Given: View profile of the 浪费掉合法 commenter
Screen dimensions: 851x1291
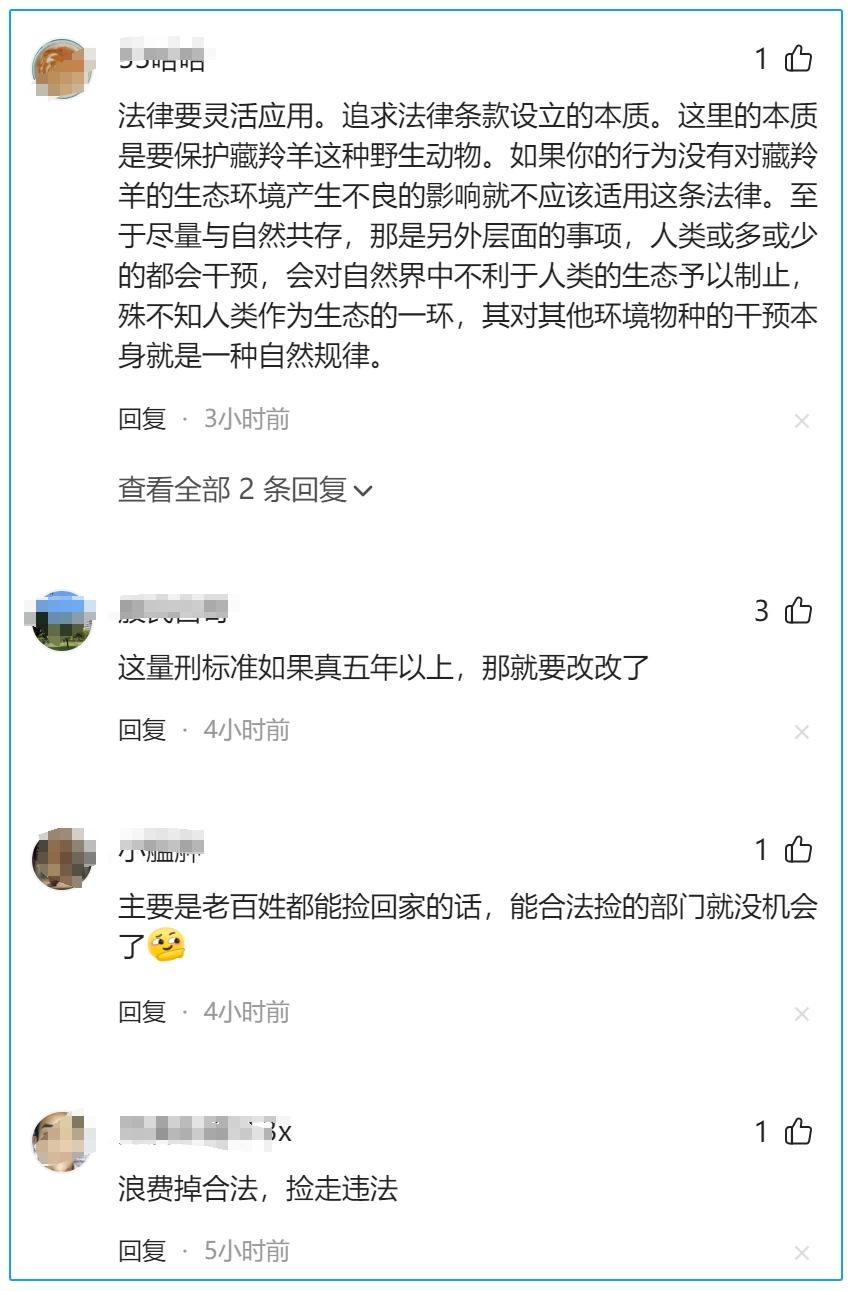Looking at the screenshot, I should point(62,1141).
